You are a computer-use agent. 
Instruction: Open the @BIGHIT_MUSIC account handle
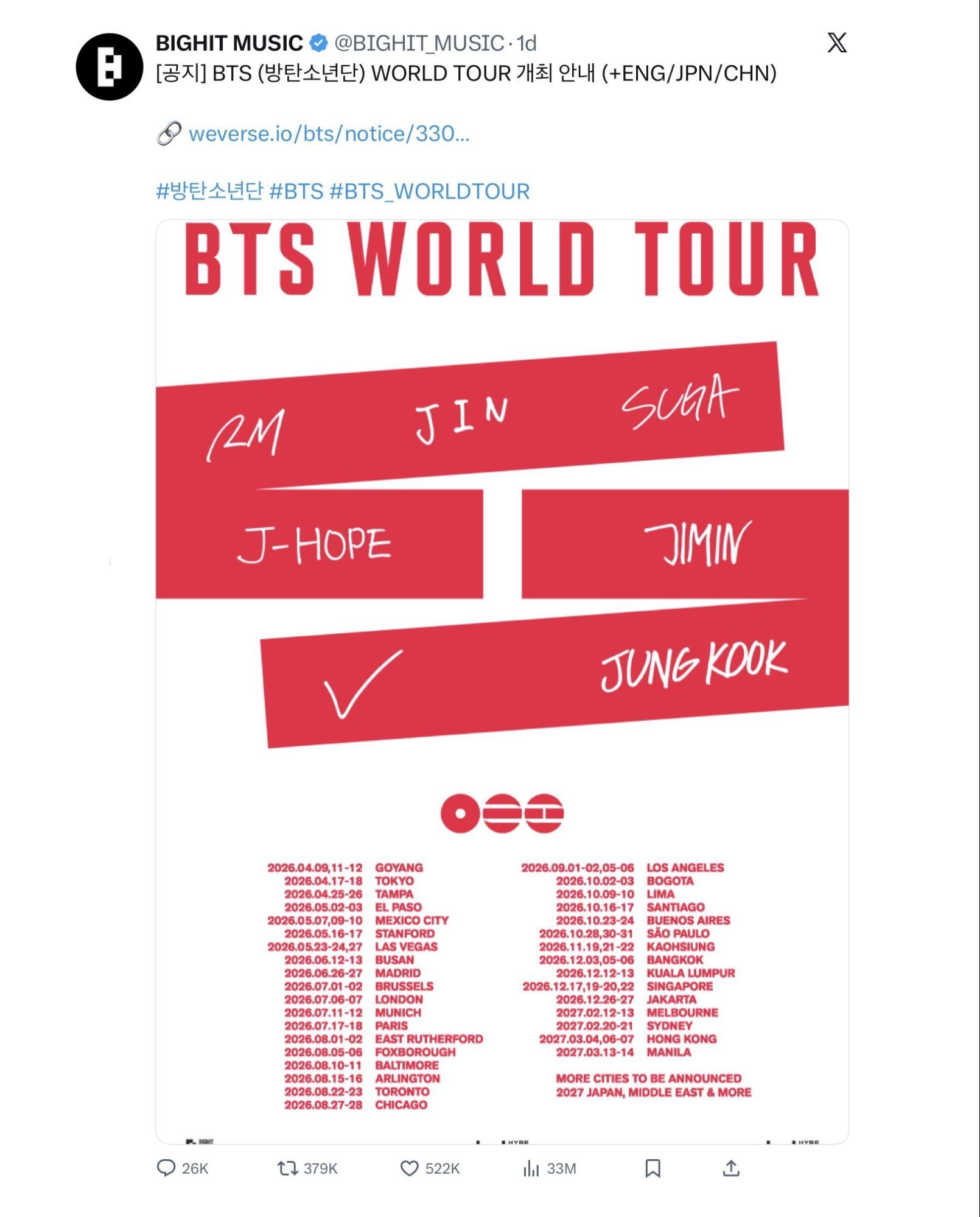pos(419,43)
